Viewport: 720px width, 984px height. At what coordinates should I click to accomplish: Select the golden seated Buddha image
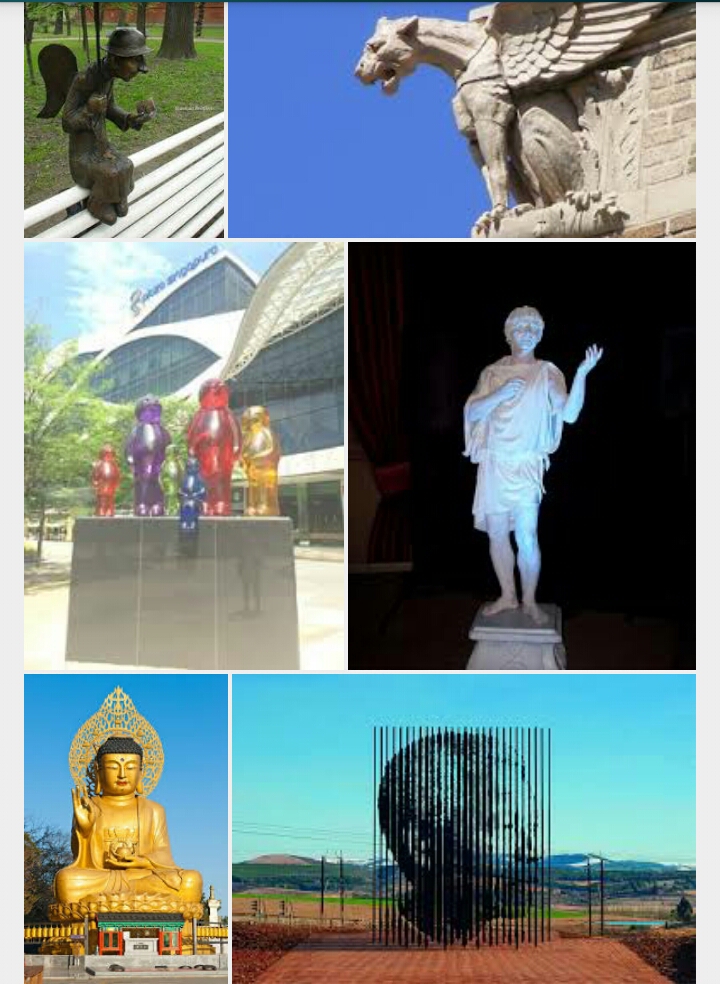pyautogui.click(x=126, y=829)
